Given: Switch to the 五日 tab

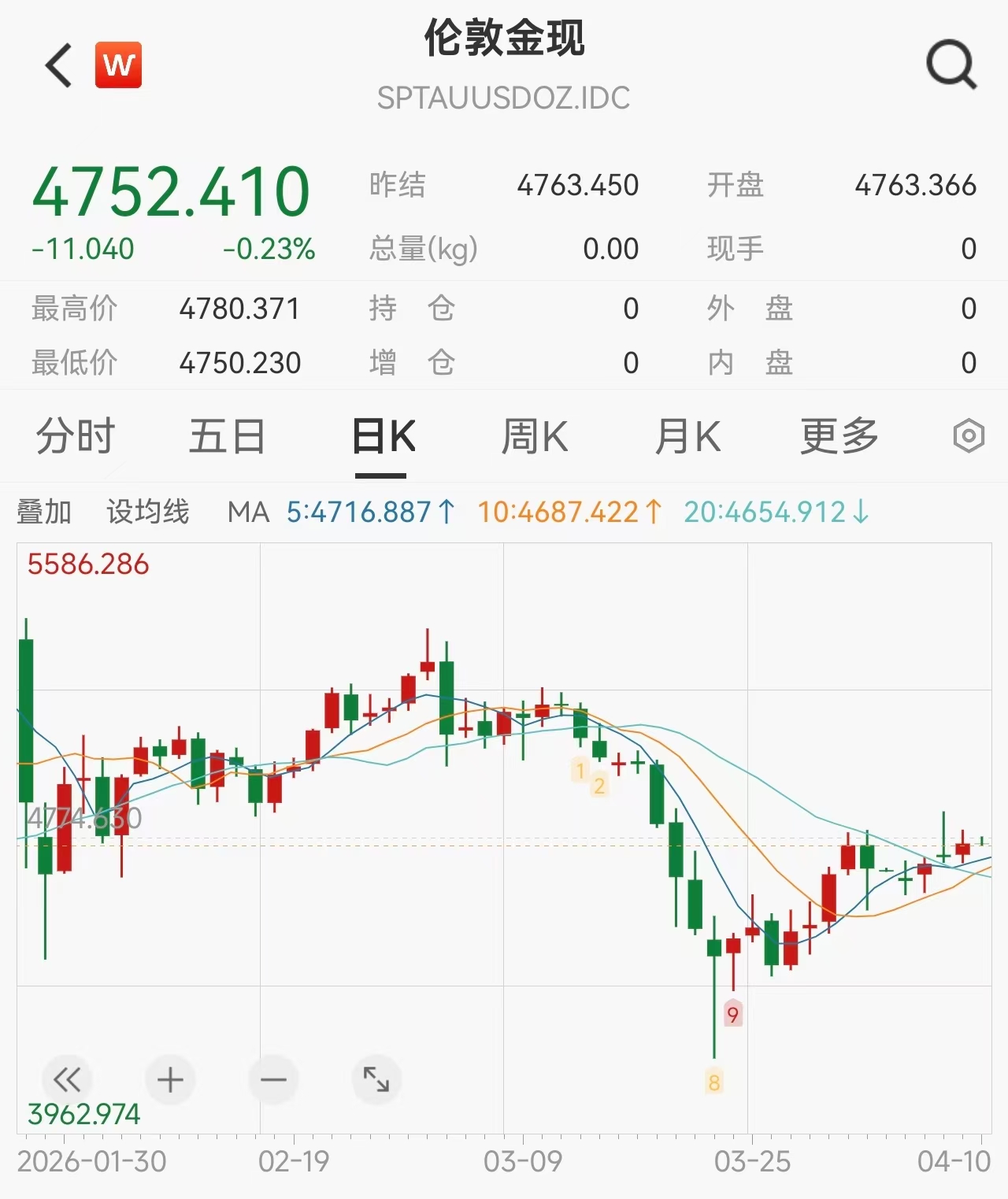Looking at the screenshot, I should (x=227, y=436).
